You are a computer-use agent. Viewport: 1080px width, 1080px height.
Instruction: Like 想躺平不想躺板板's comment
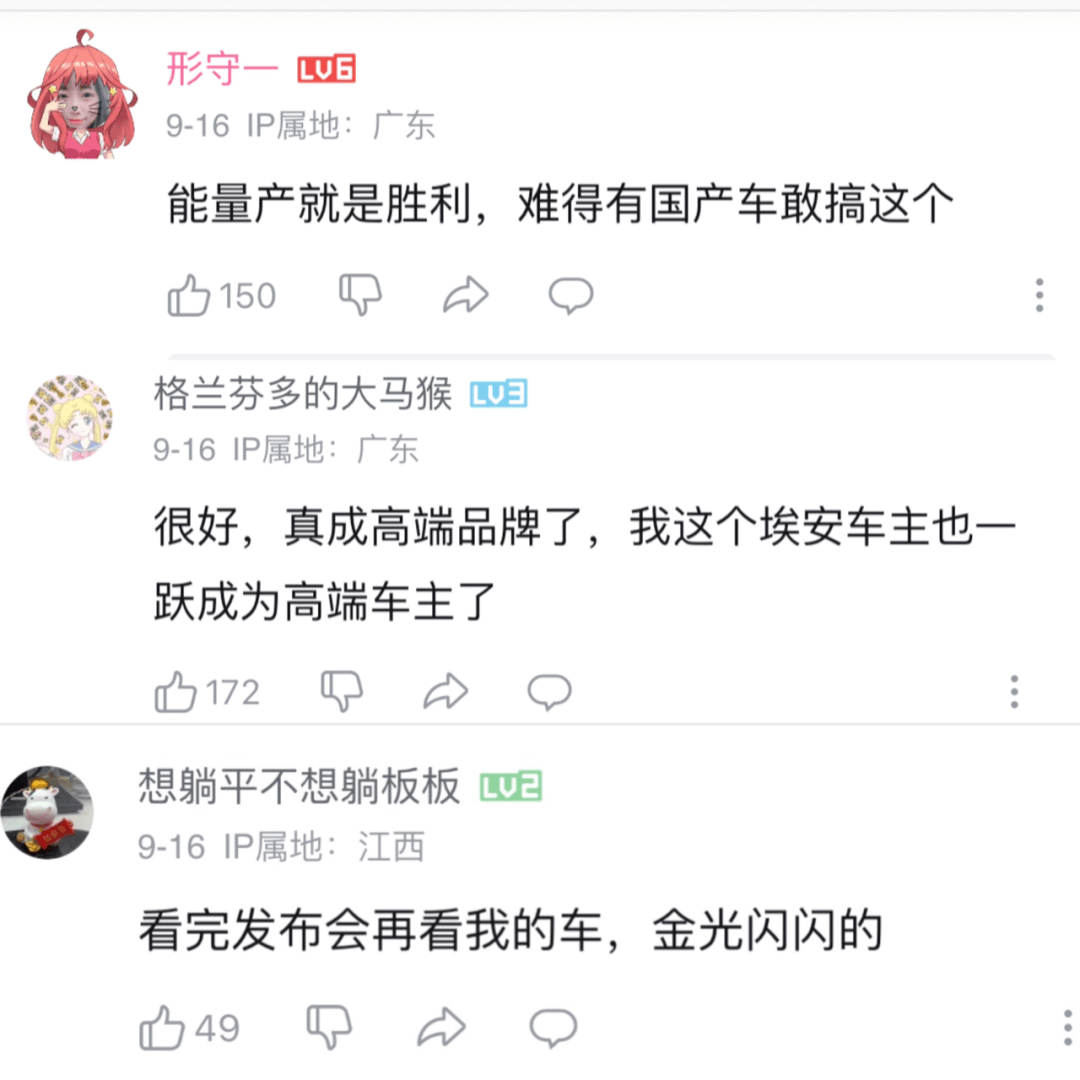pyautogui.click(x=162, y=1027)
